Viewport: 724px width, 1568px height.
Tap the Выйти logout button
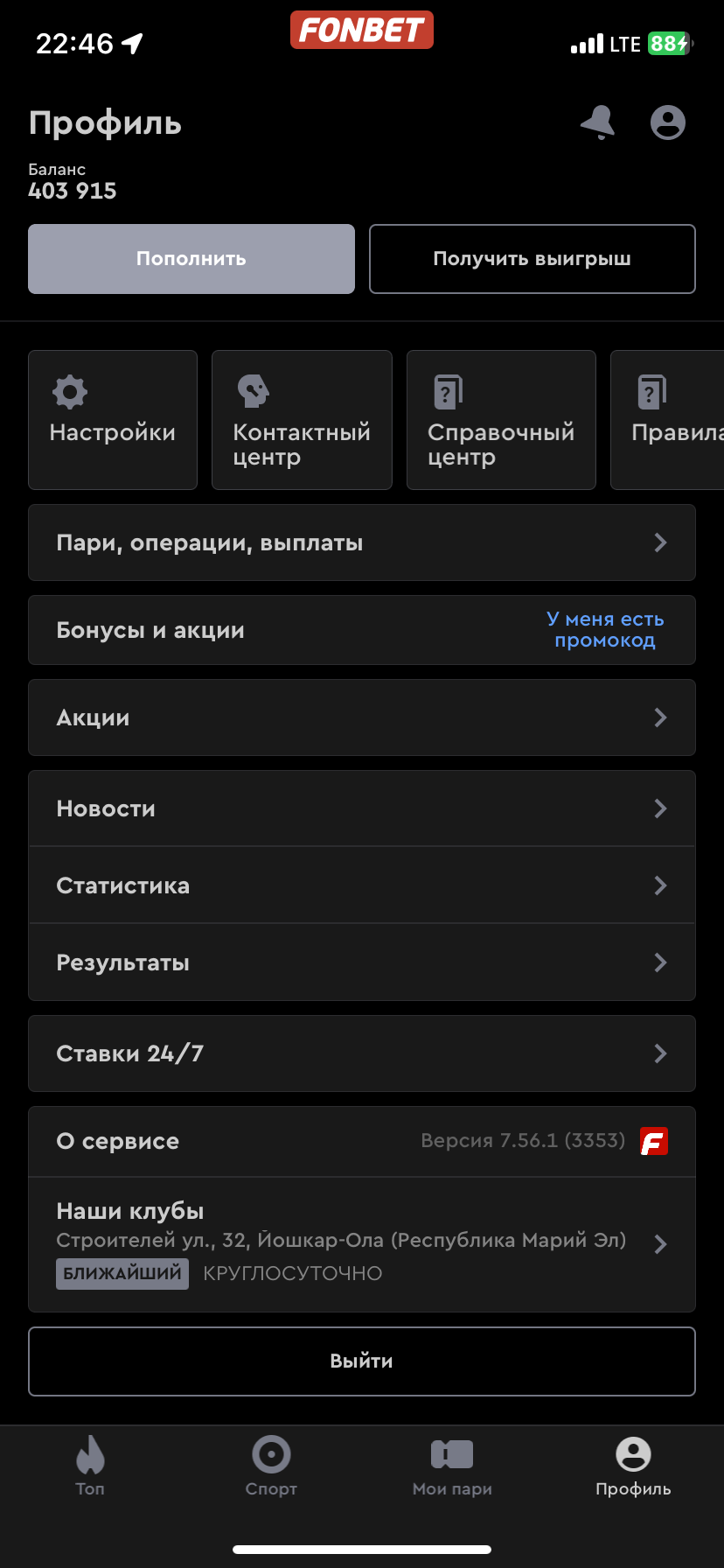tap(361, 1361)
